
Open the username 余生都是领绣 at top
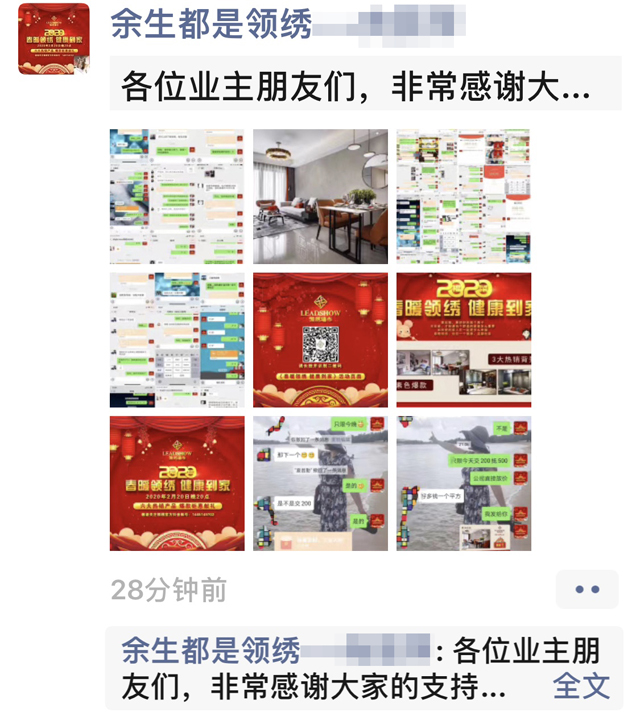[211, 23]
